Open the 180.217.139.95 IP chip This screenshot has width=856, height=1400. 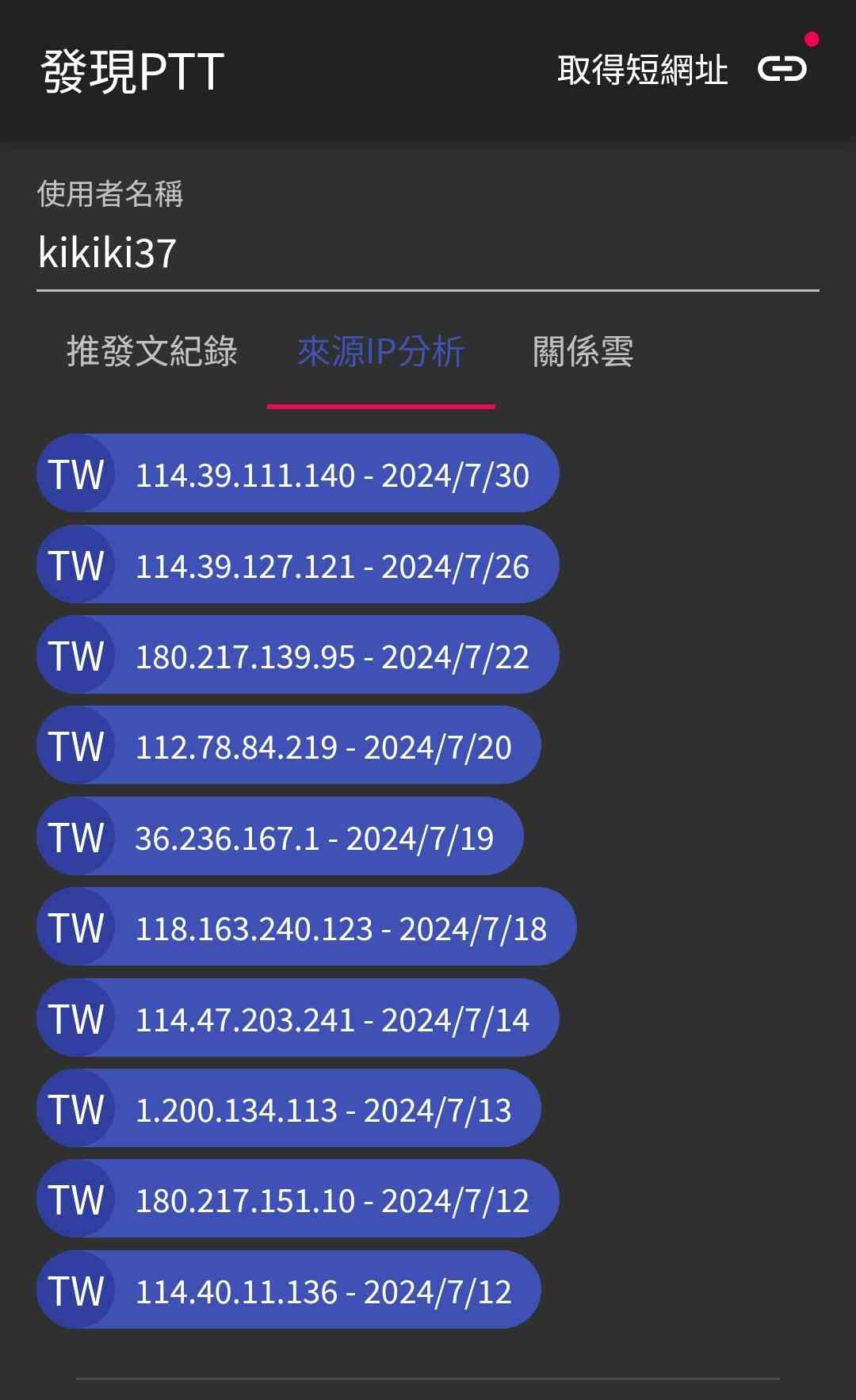[x=298, y=656]
